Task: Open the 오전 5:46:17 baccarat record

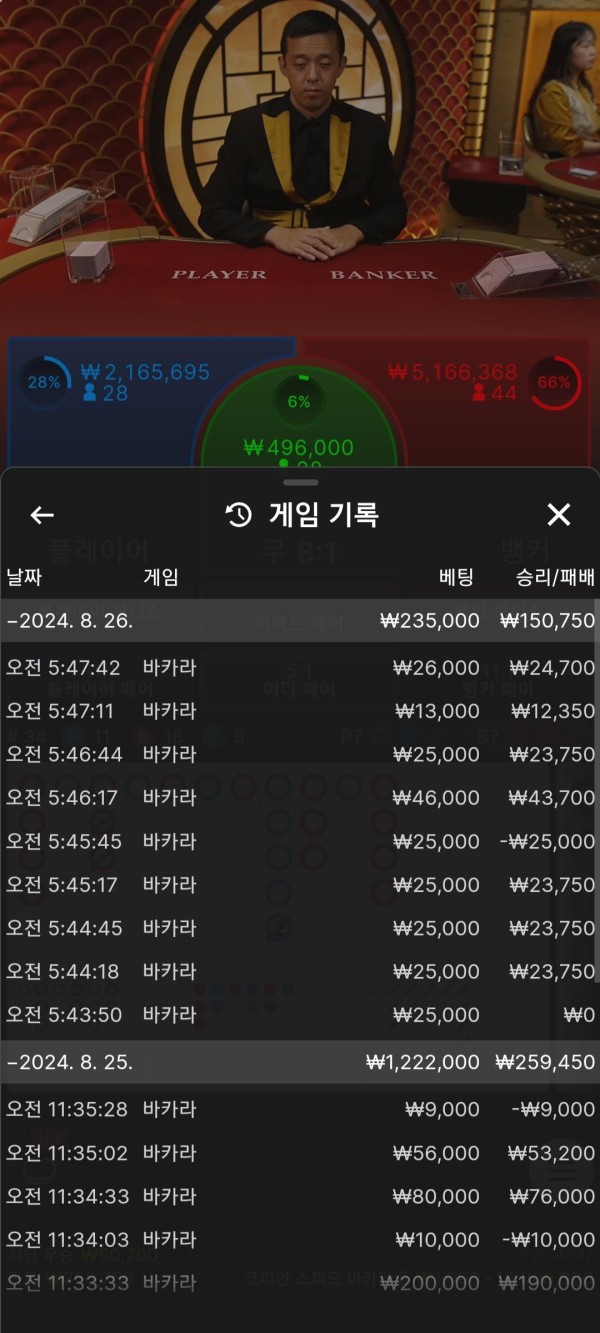Action: coord(300,797)
